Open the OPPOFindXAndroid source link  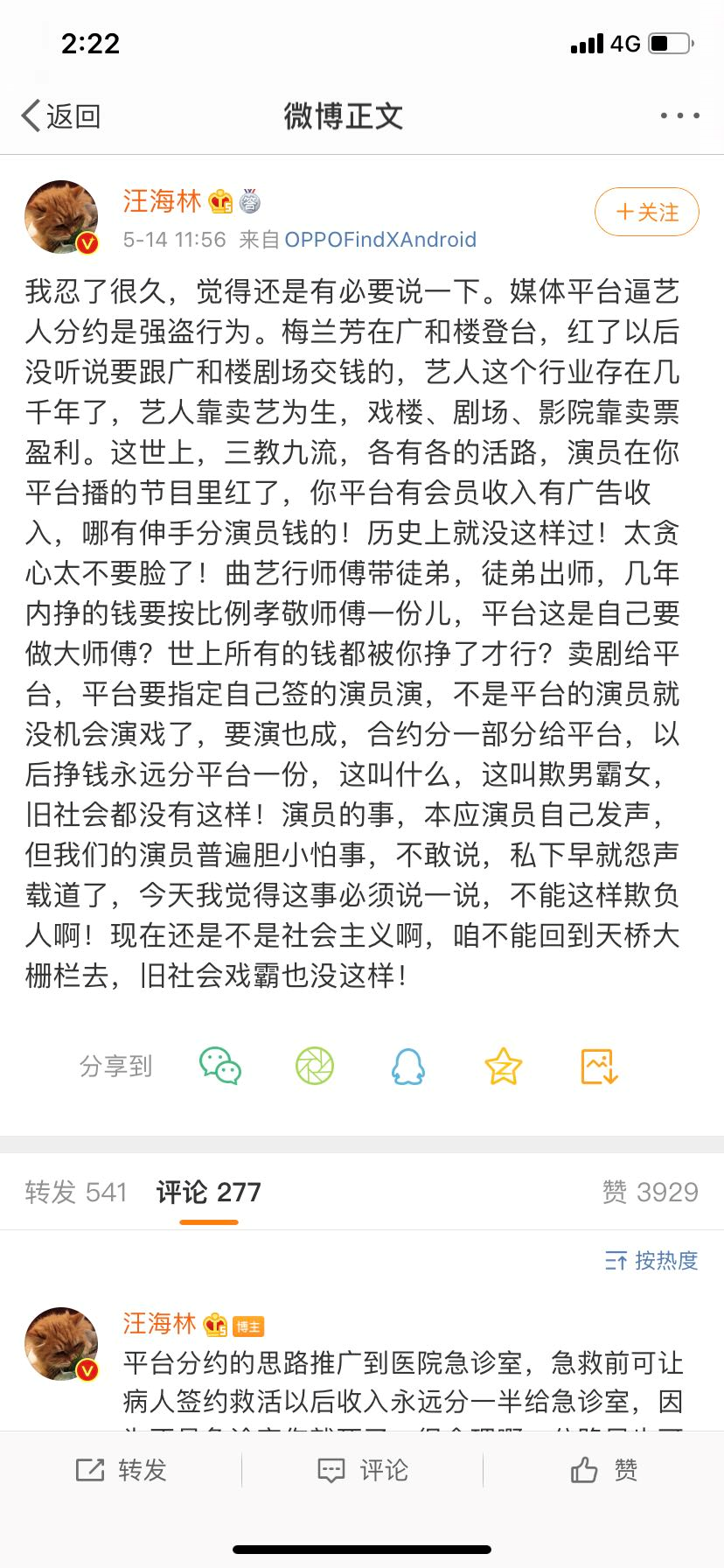(x=380, y=240)
